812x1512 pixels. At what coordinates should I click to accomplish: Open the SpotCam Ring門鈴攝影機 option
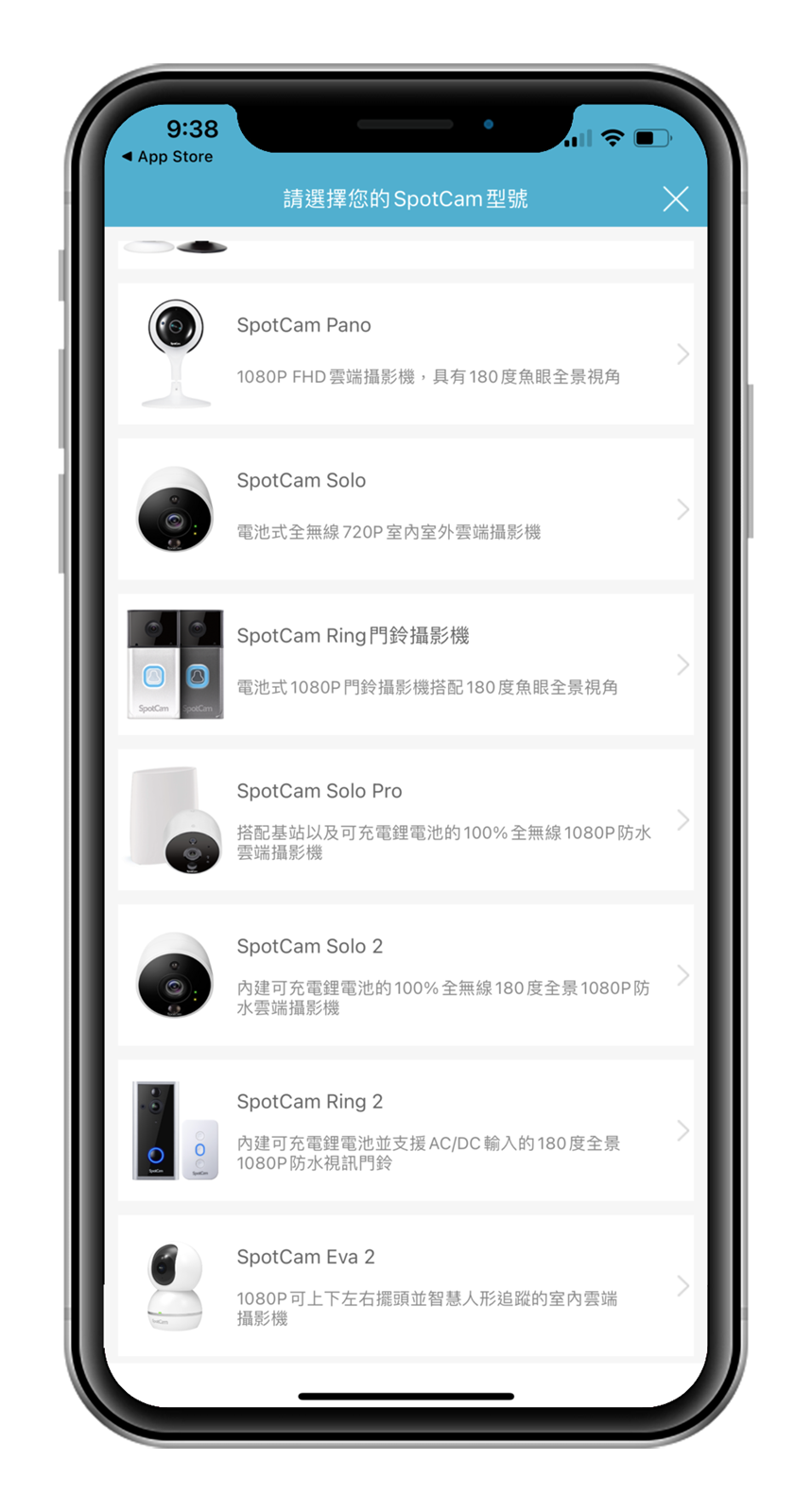pyautogui.click(x=406, y=664)
